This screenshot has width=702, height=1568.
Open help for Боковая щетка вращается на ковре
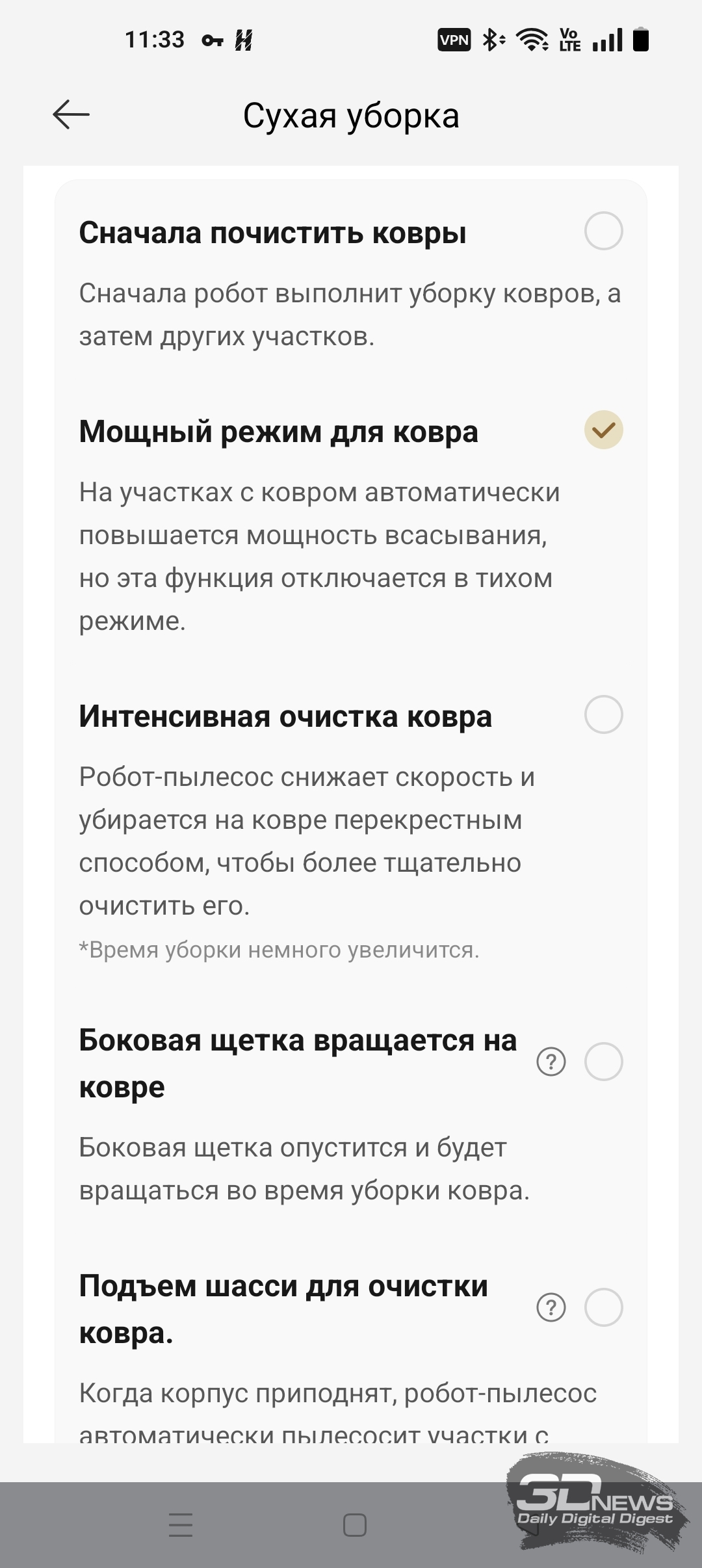coord(551,1062)
